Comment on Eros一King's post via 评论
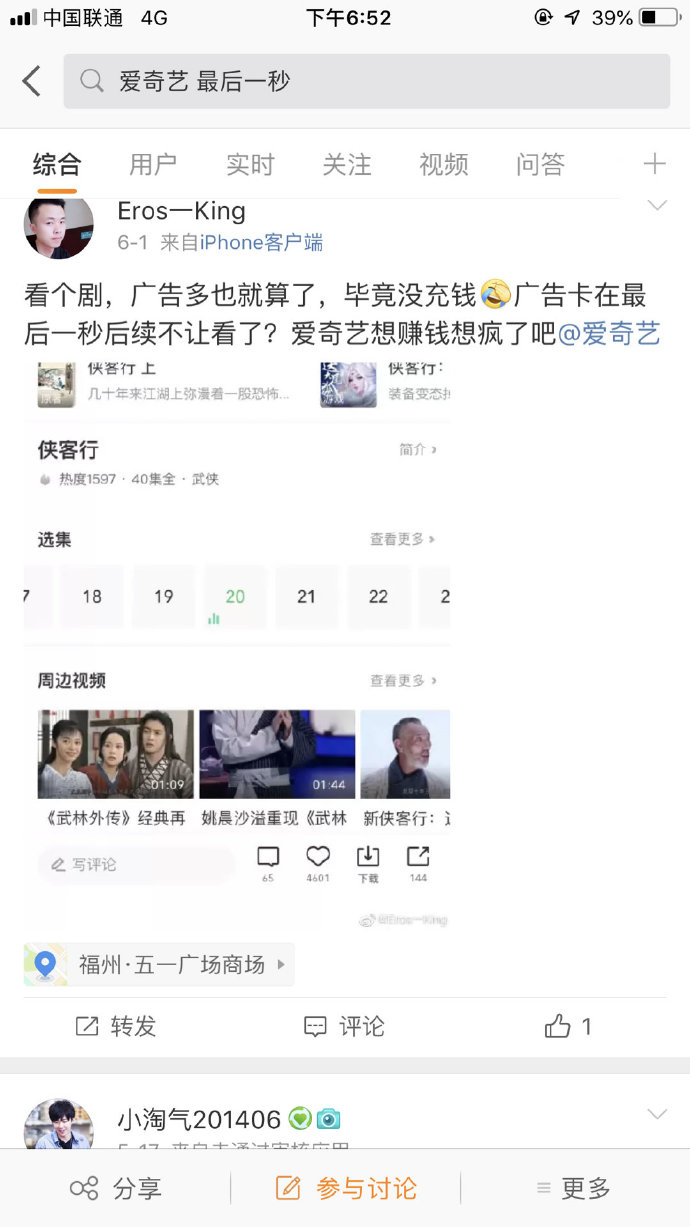The height and width of the screenshot is (1227, 690). point(344,1026)
